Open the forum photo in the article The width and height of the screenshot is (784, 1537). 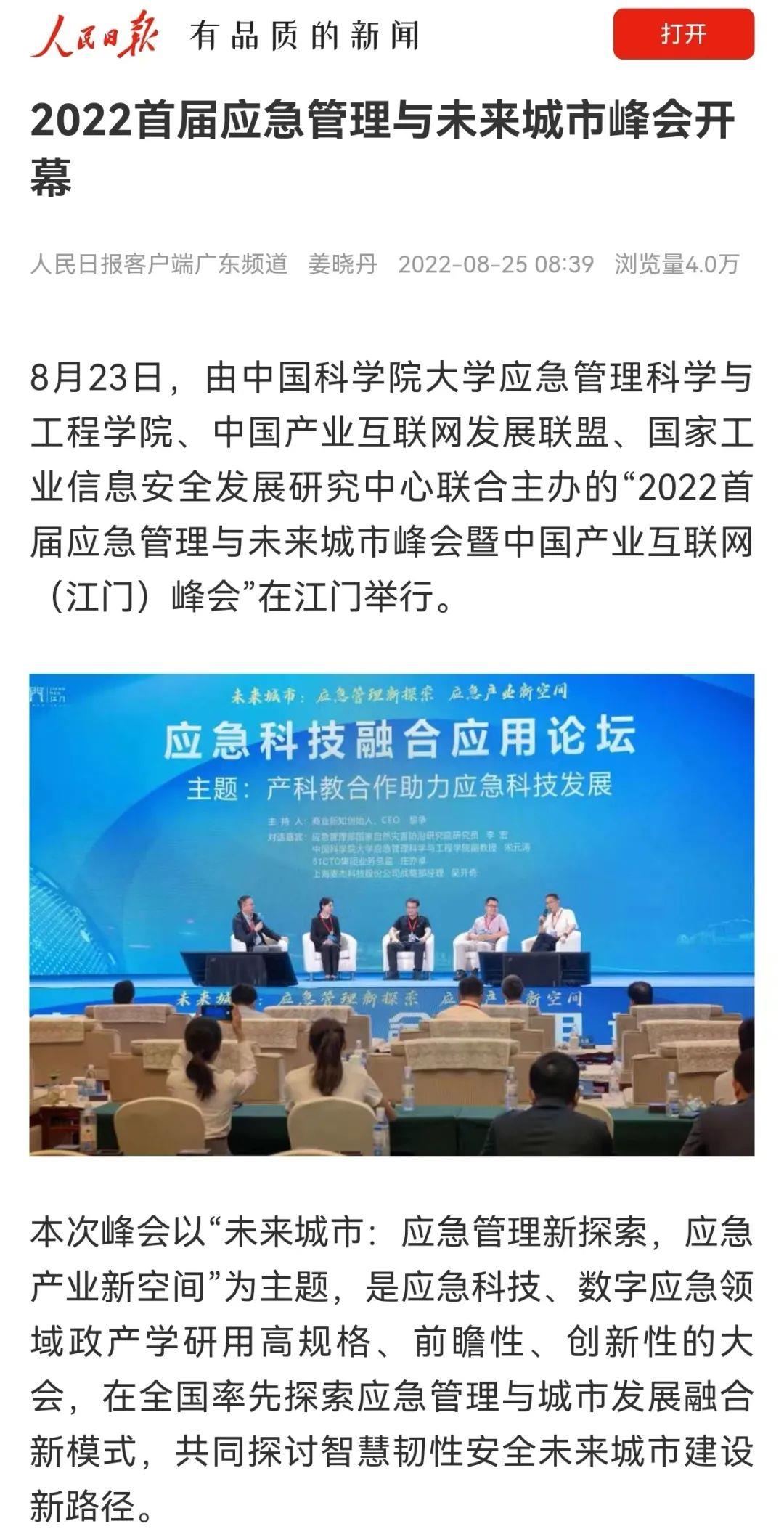click(392, 915)
